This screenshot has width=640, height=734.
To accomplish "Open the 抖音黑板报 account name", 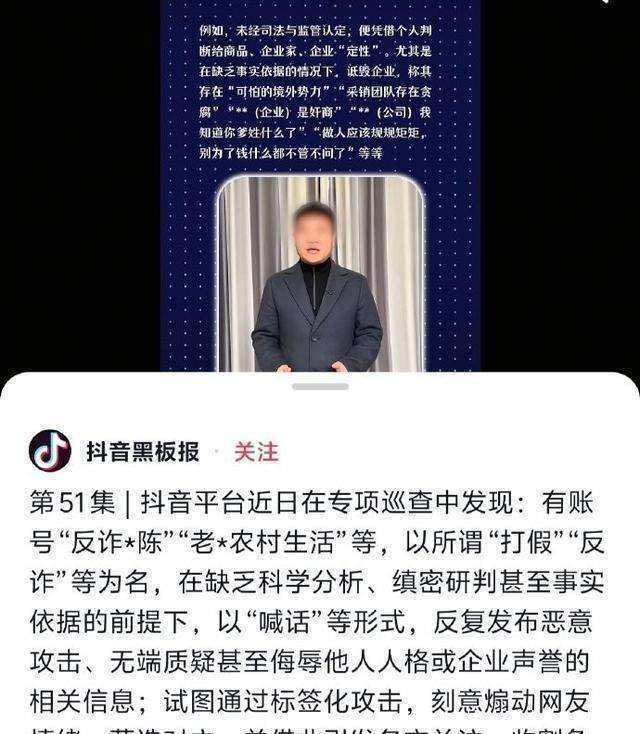I will 142,451.
